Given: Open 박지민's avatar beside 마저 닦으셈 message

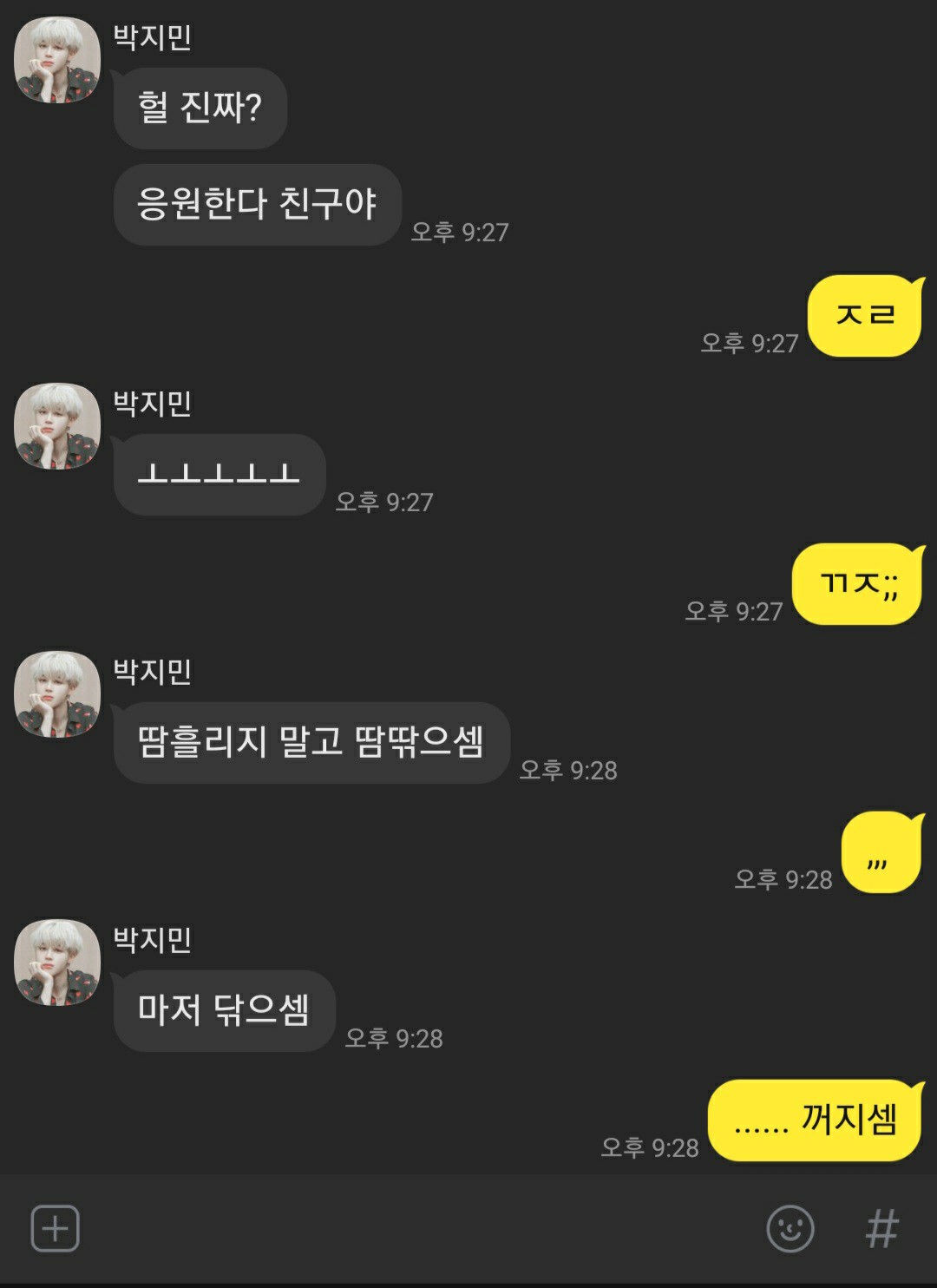Looking at the screenshot, I should (57, 963).
